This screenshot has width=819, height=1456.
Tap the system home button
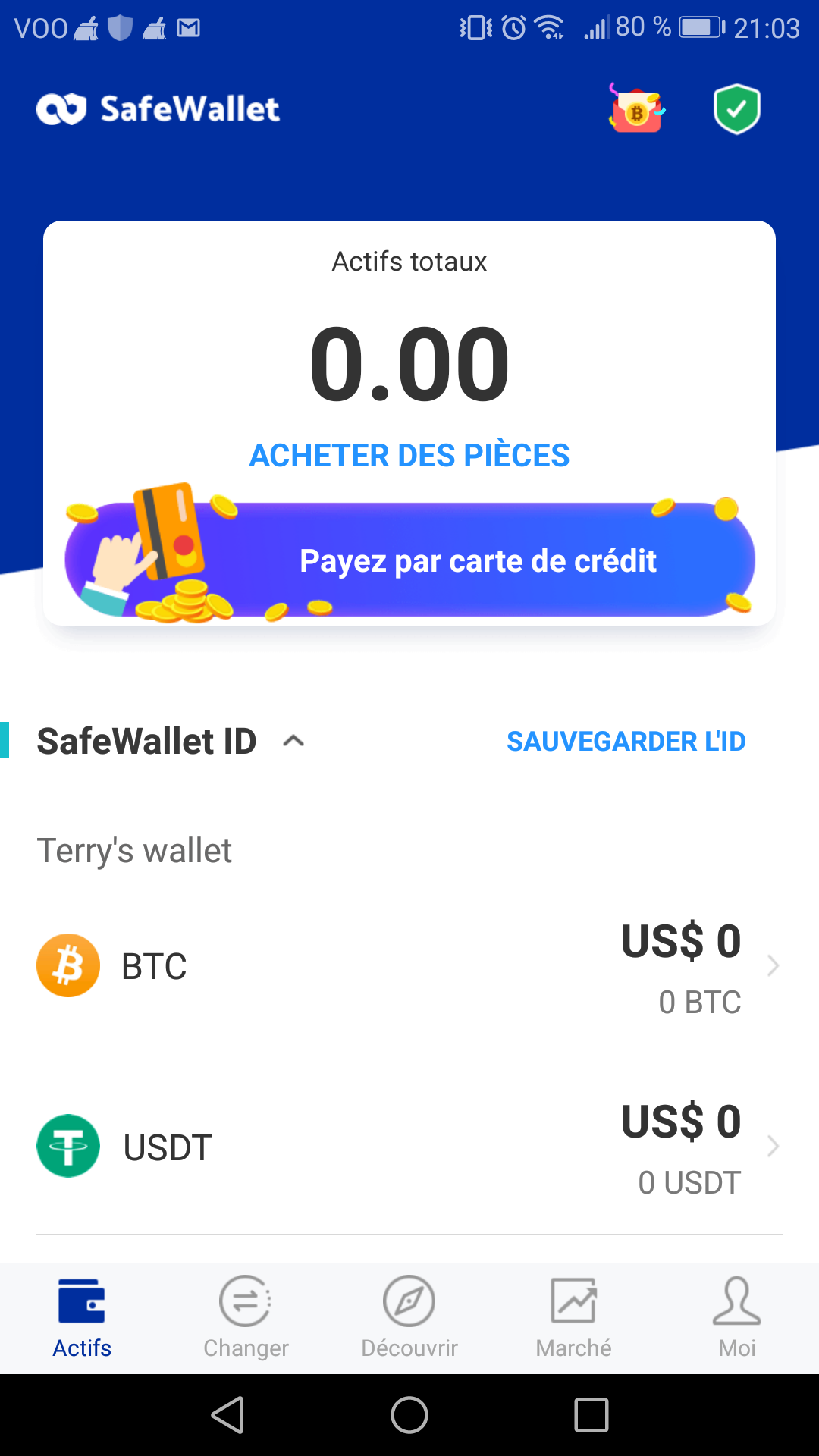(409, 1415)
